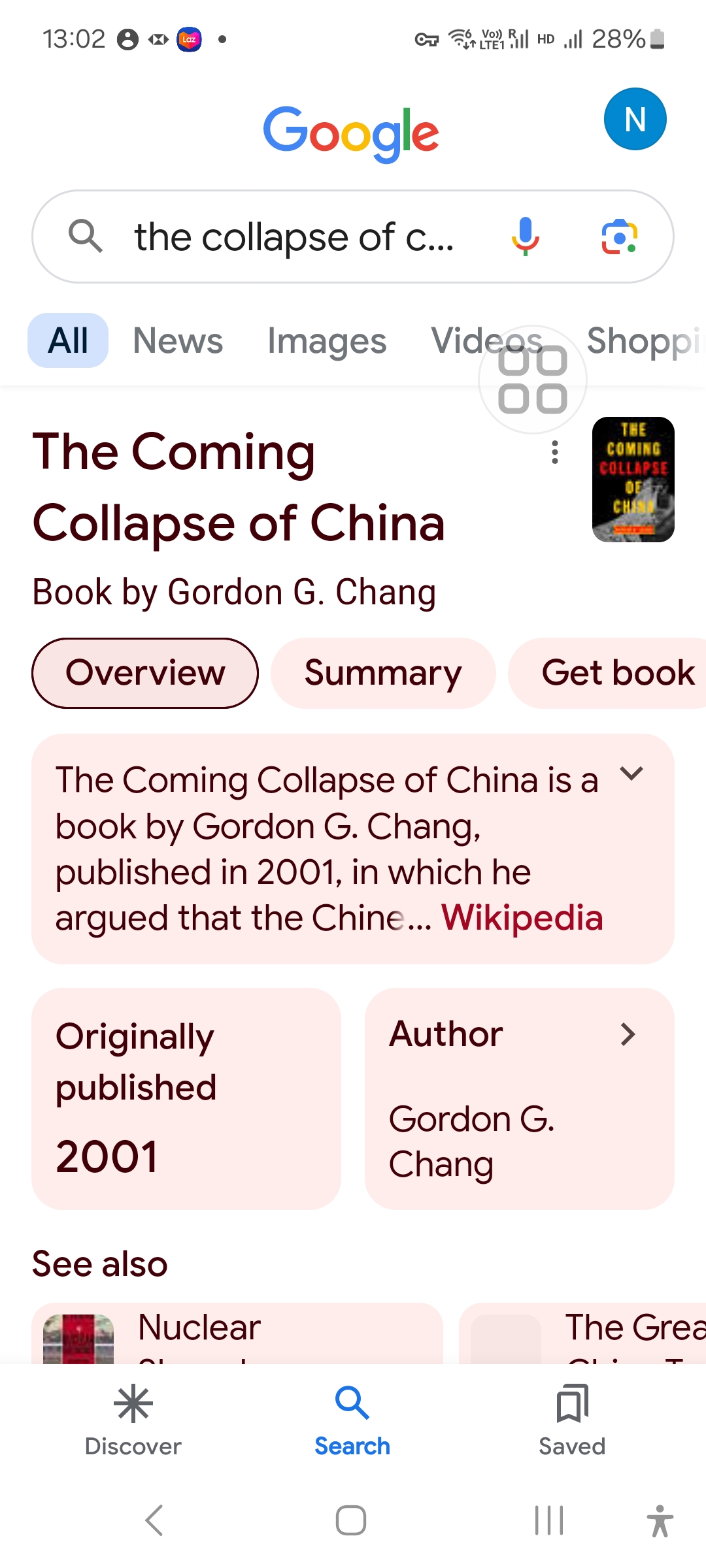The width and height of the screenshot is (706, 1568).
Task: Open the three-dot menu beside the book title
Action: point(555,452)
